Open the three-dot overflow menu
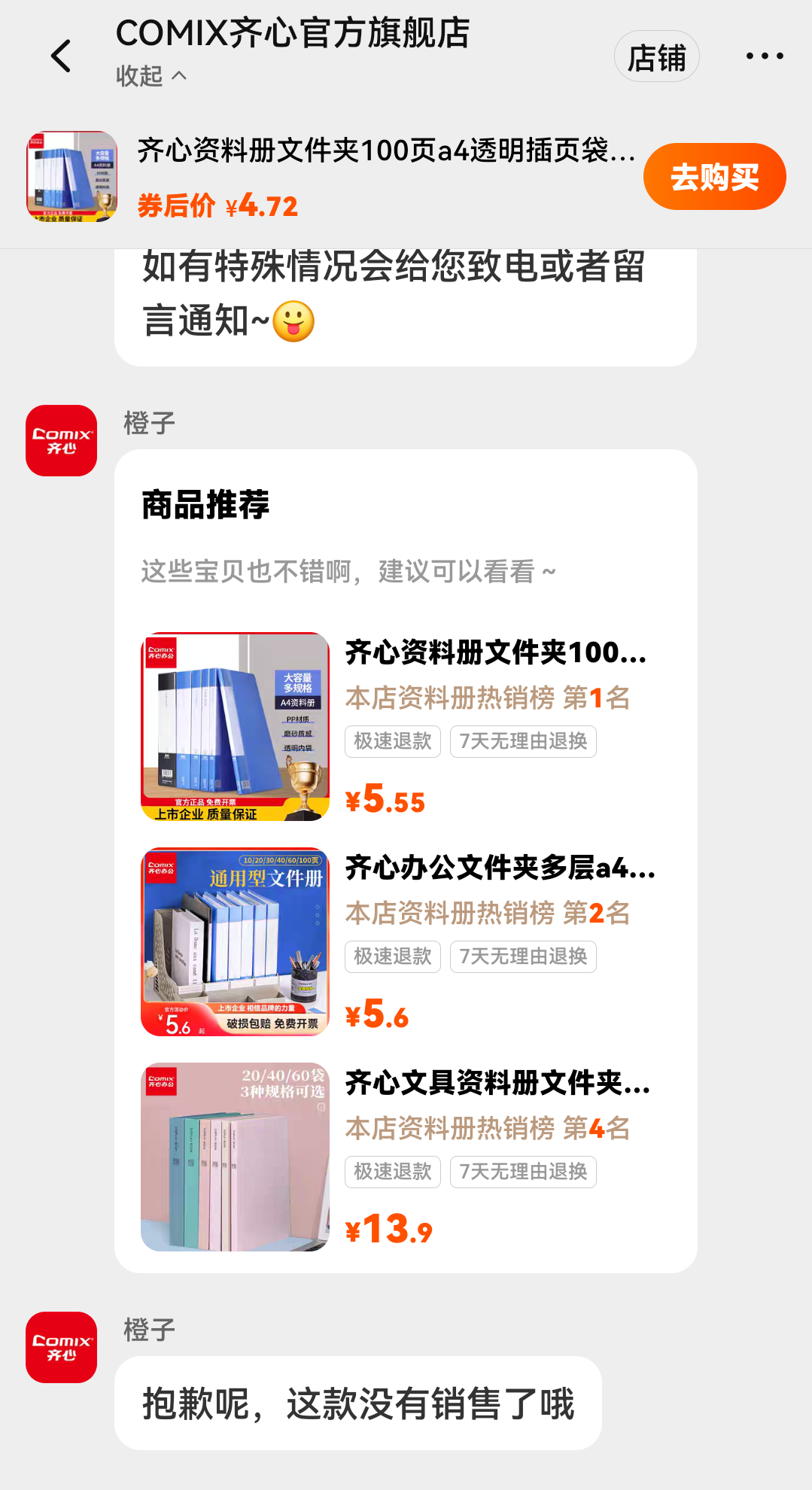Viewport: 812px width, 1490px height. point(764,56)
